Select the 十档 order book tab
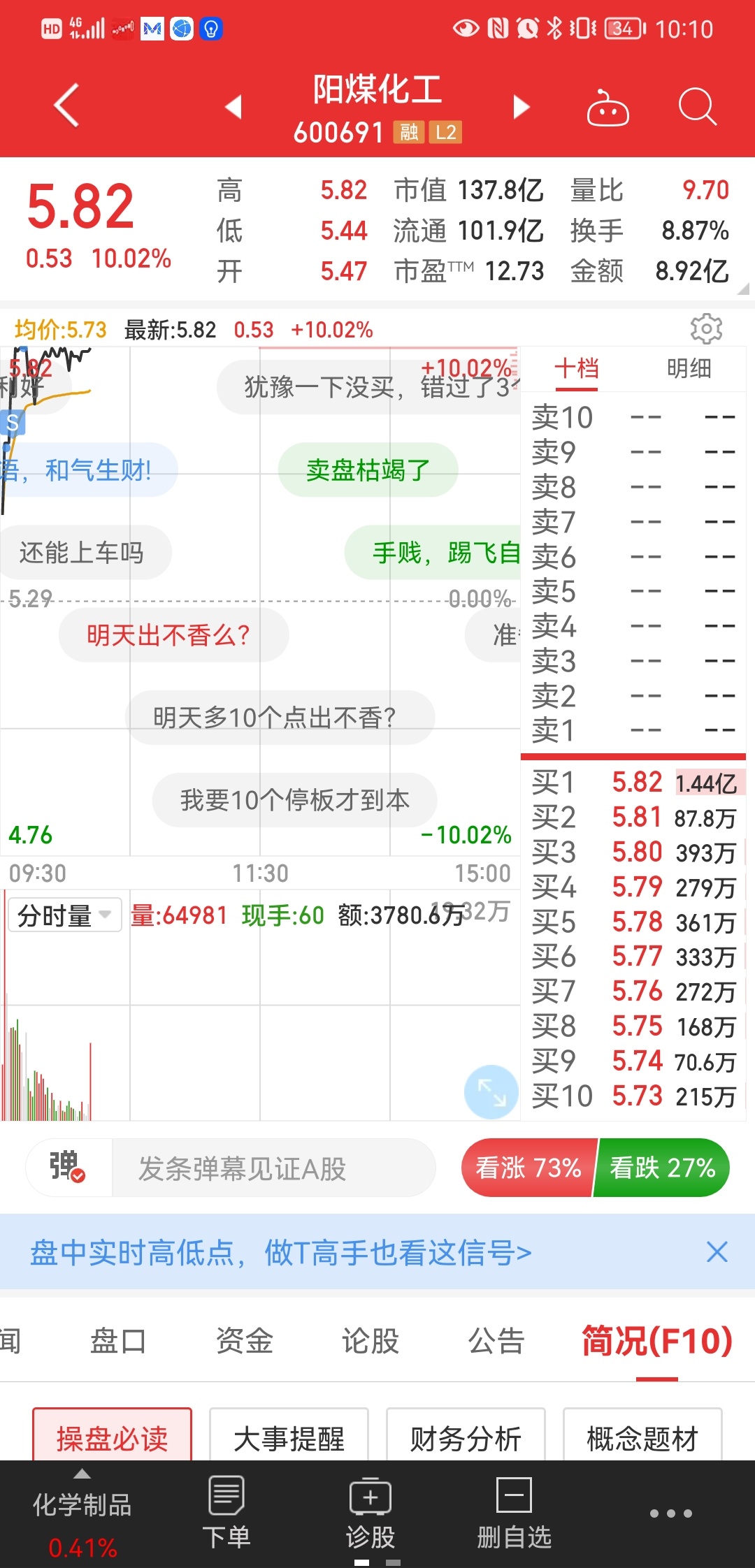 click(x=577, y=368)
